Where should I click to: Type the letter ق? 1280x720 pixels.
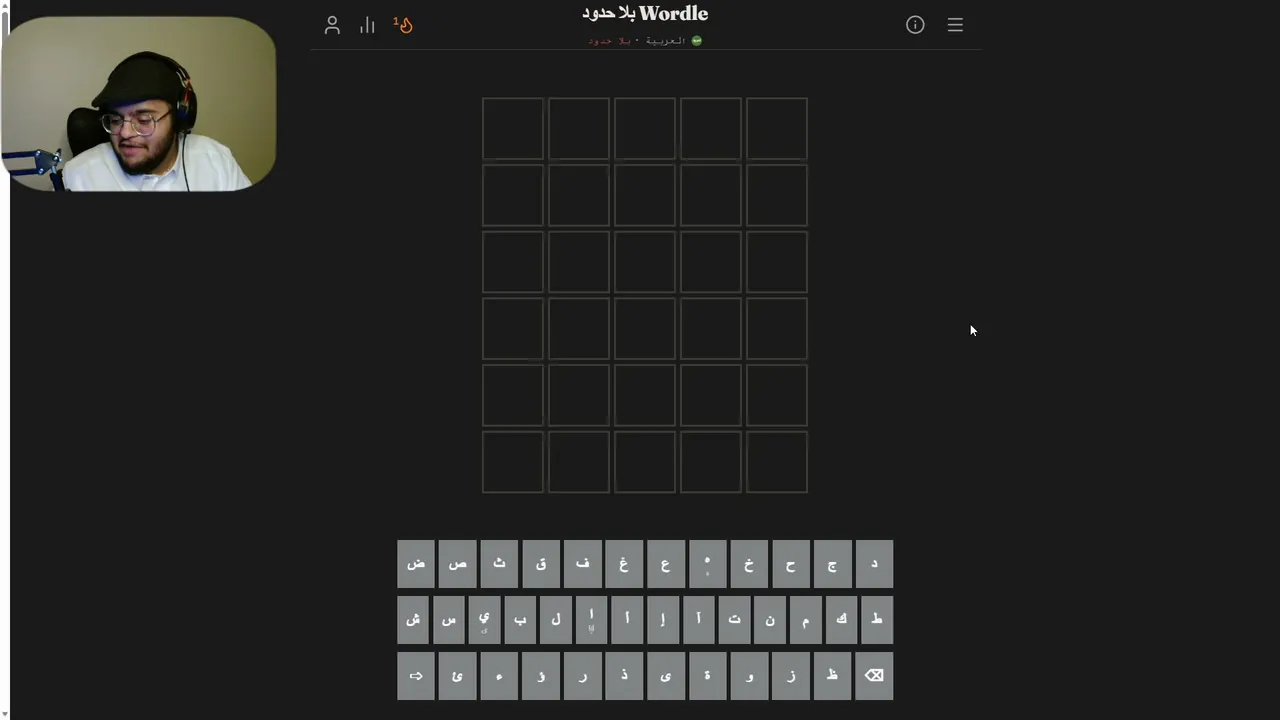tap(541, 564)
